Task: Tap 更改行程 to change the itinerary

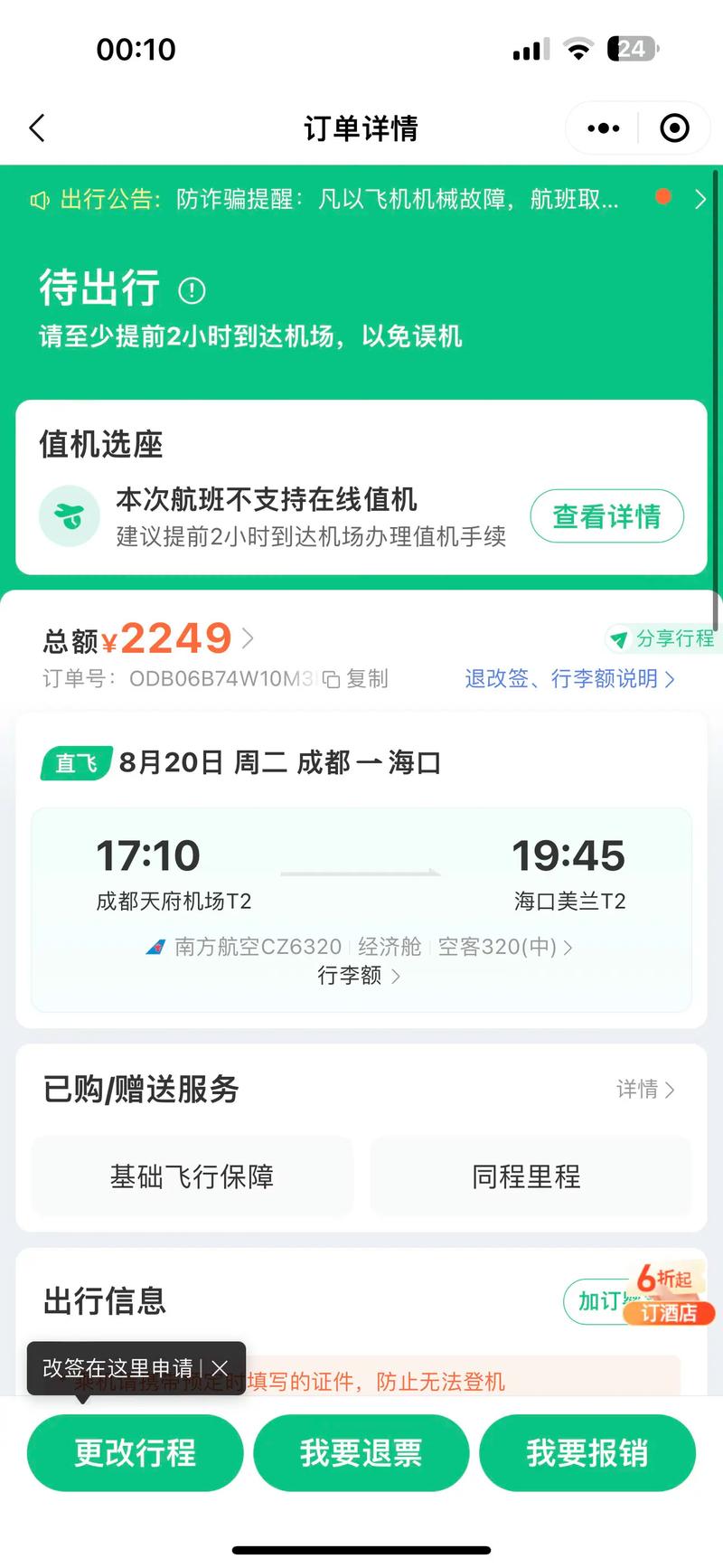Action: [136, 1453]
